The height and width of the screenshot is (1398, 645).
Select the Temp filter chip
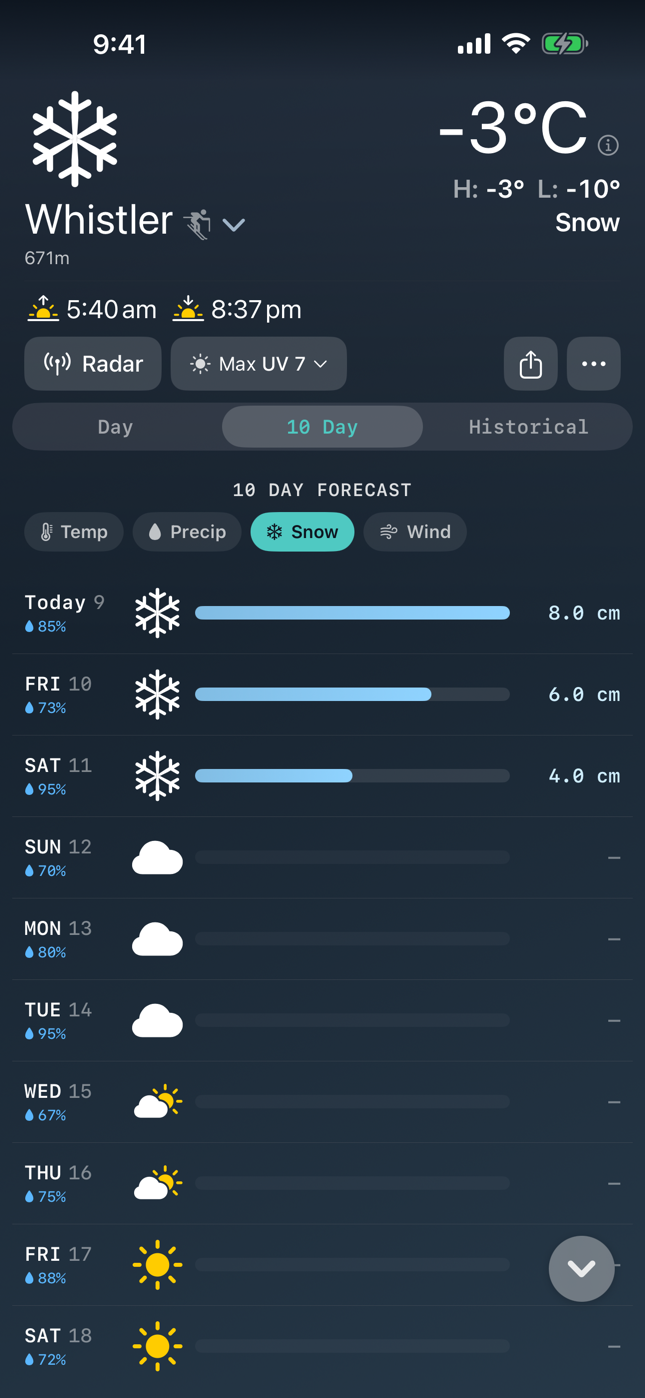tap(74, 532)
